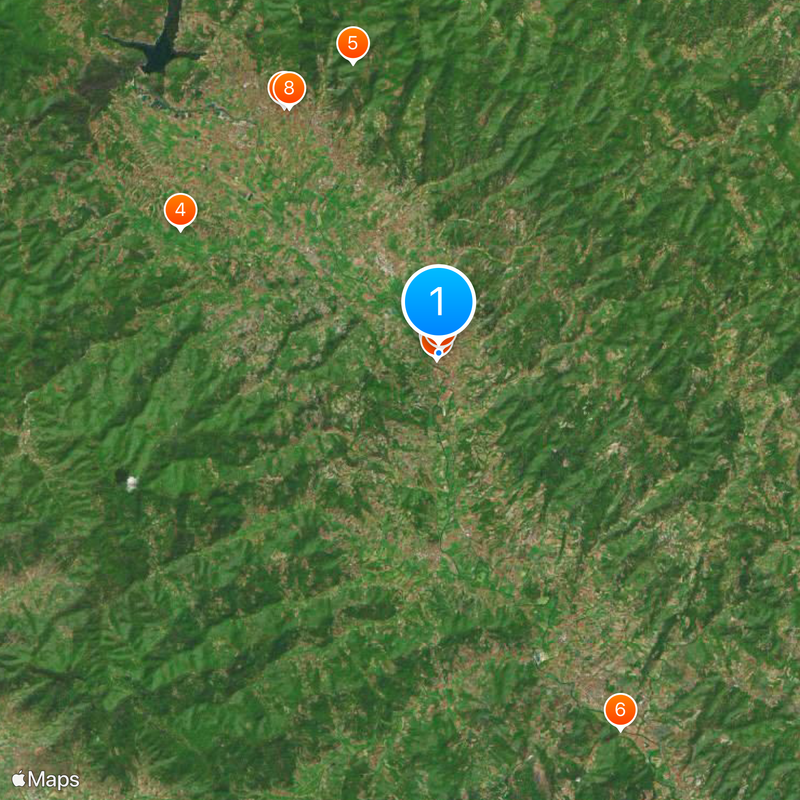The height and width of the screenshot is (800, 800).
Task: Open the orange map pin numbered 5
Action: click(352, 44)
